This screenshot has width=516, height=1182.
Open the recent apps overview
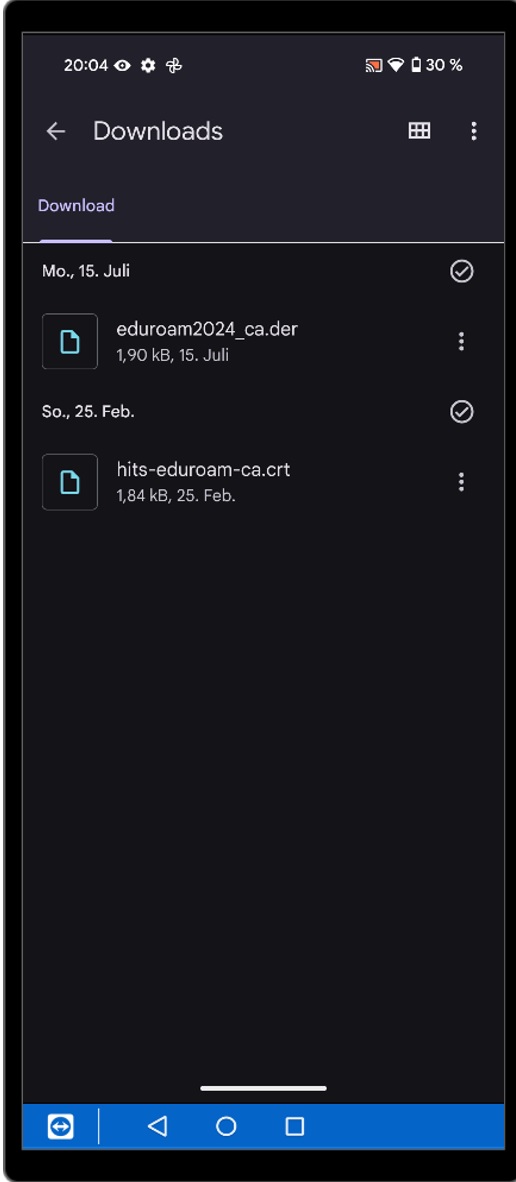(295, 1126)
